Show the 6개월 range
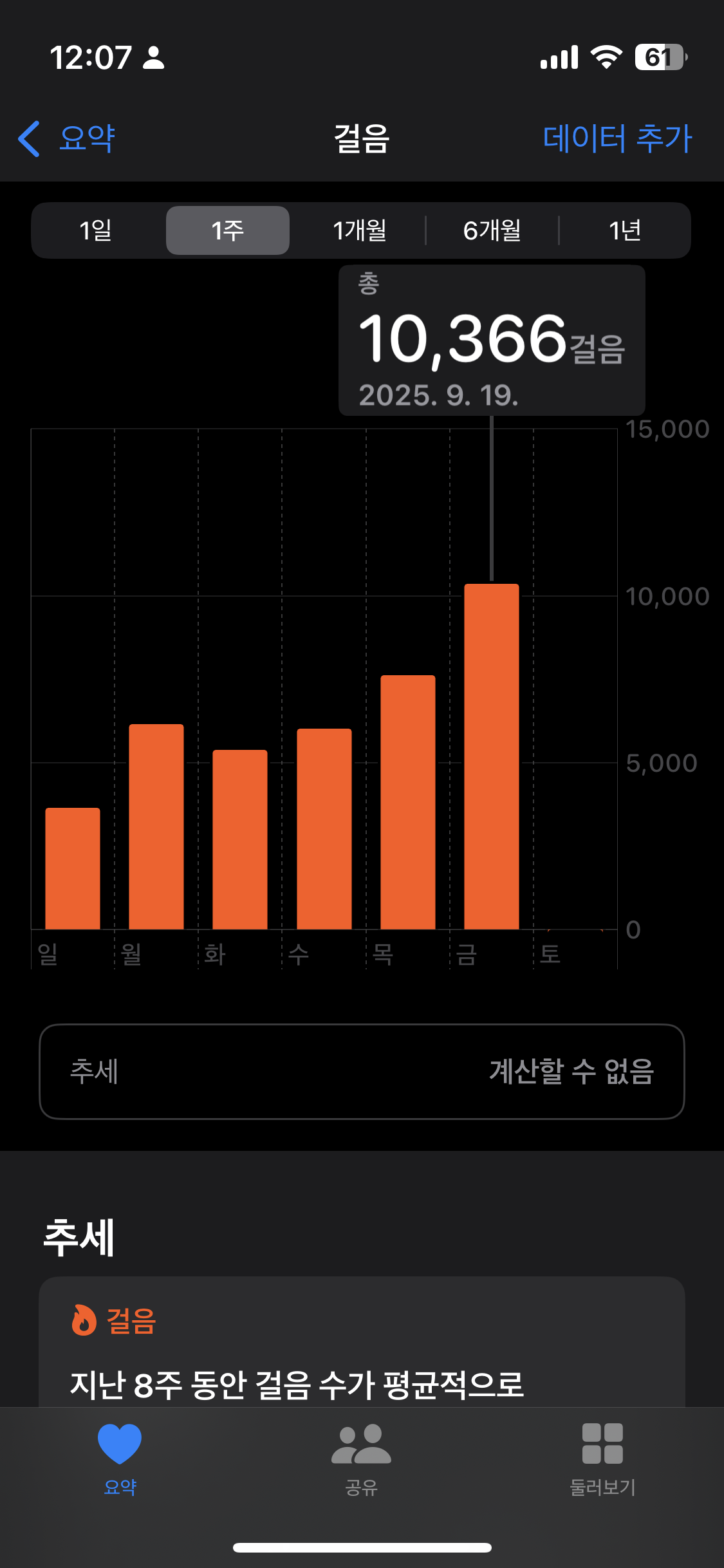This screenshot has width=724, height=1568. coord(492,230)
